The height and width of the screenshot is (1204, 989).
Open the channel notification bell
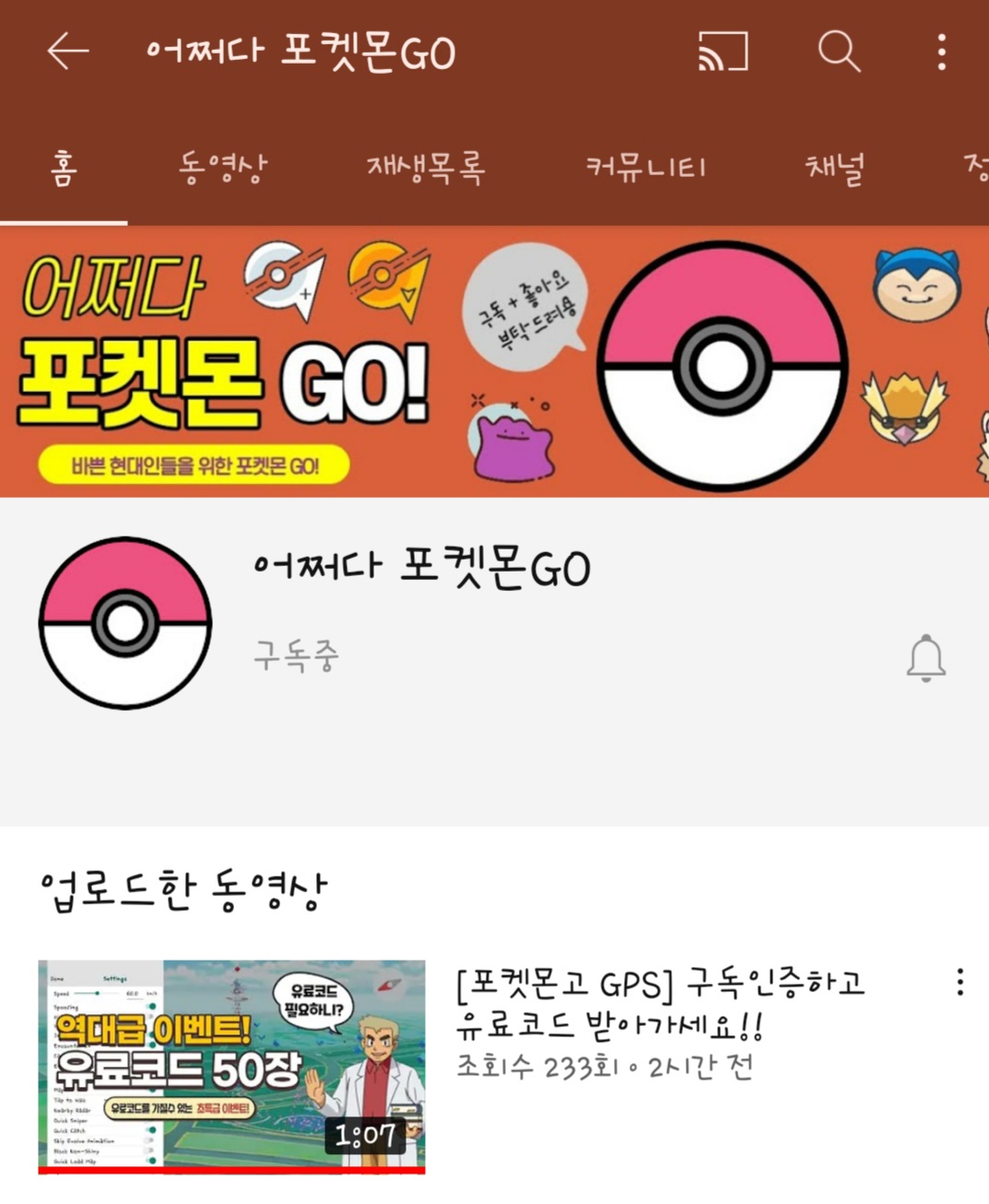(x=925, y=658)
